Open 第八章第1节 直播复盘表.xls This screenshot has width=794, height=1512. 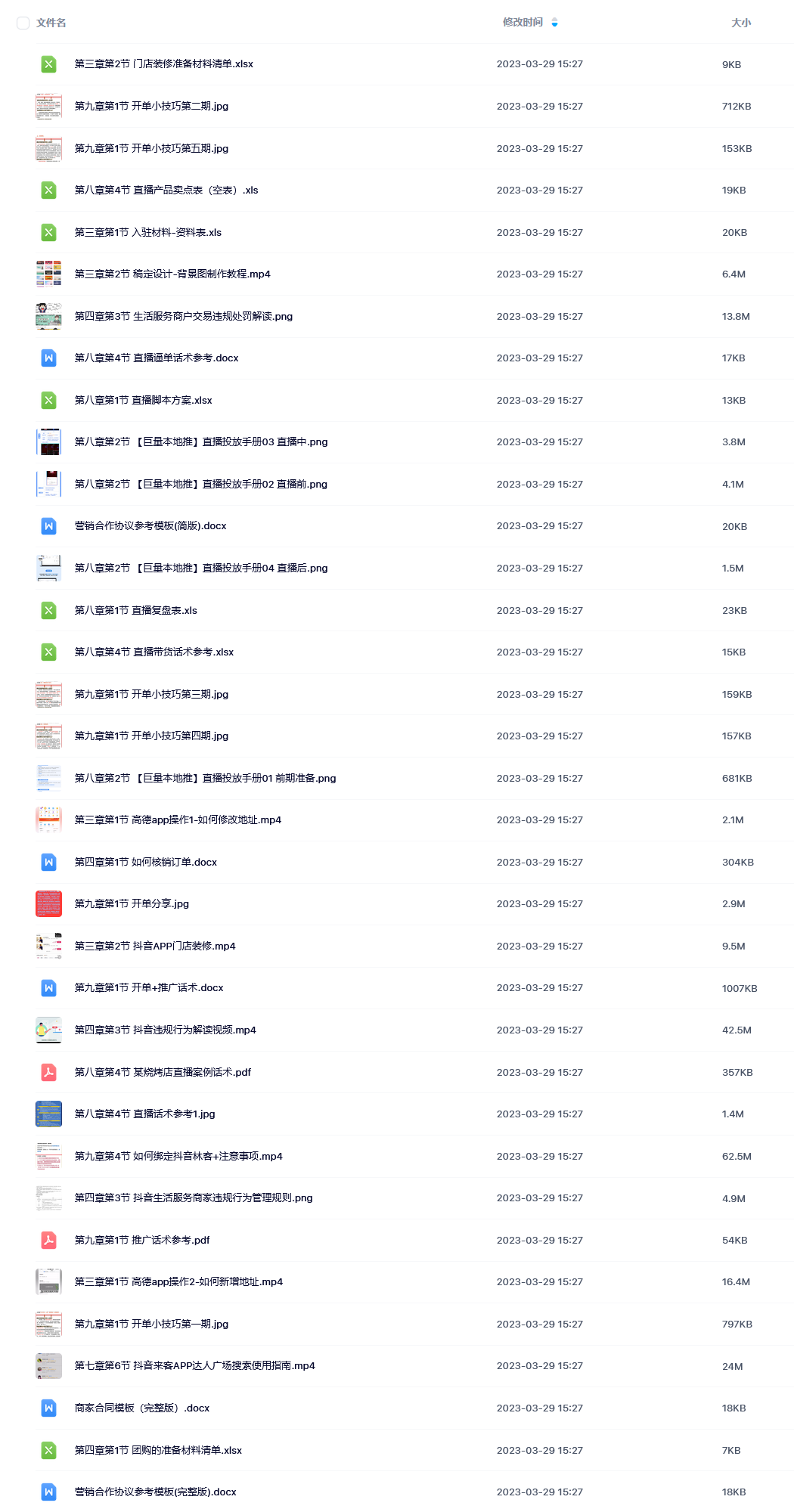click(135, 611)
